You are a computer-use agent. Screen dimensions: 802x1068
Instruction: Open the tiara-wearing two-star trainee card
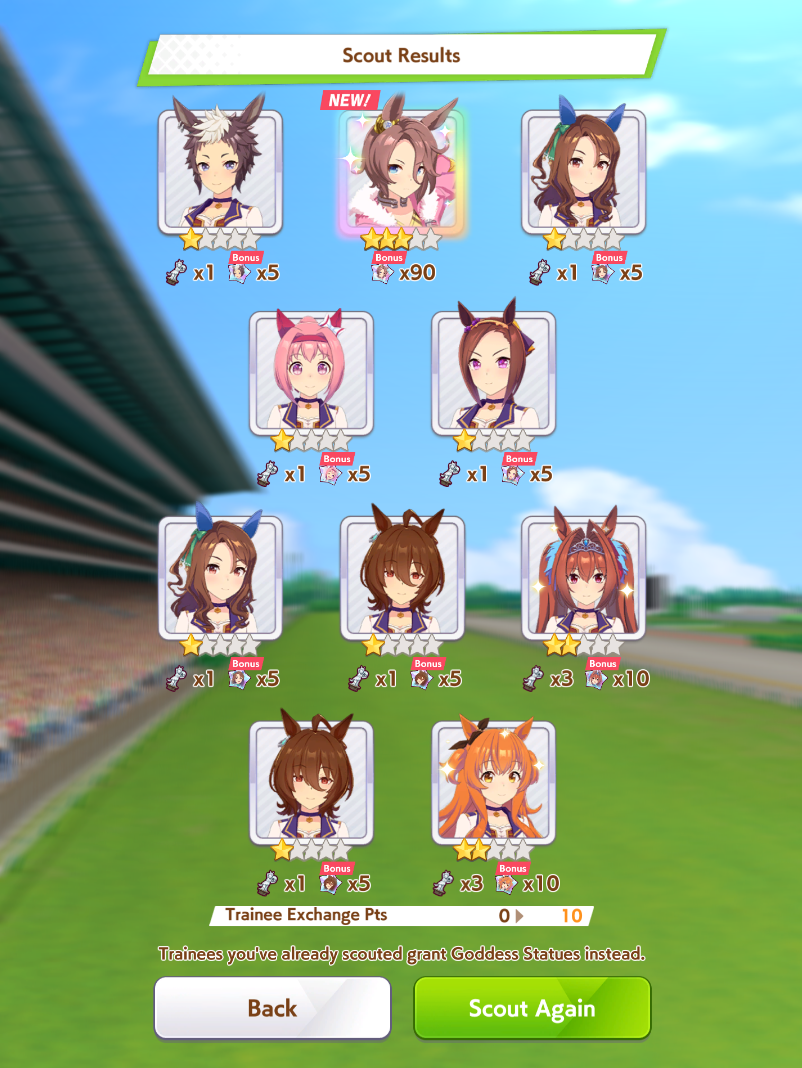(584, 577)
